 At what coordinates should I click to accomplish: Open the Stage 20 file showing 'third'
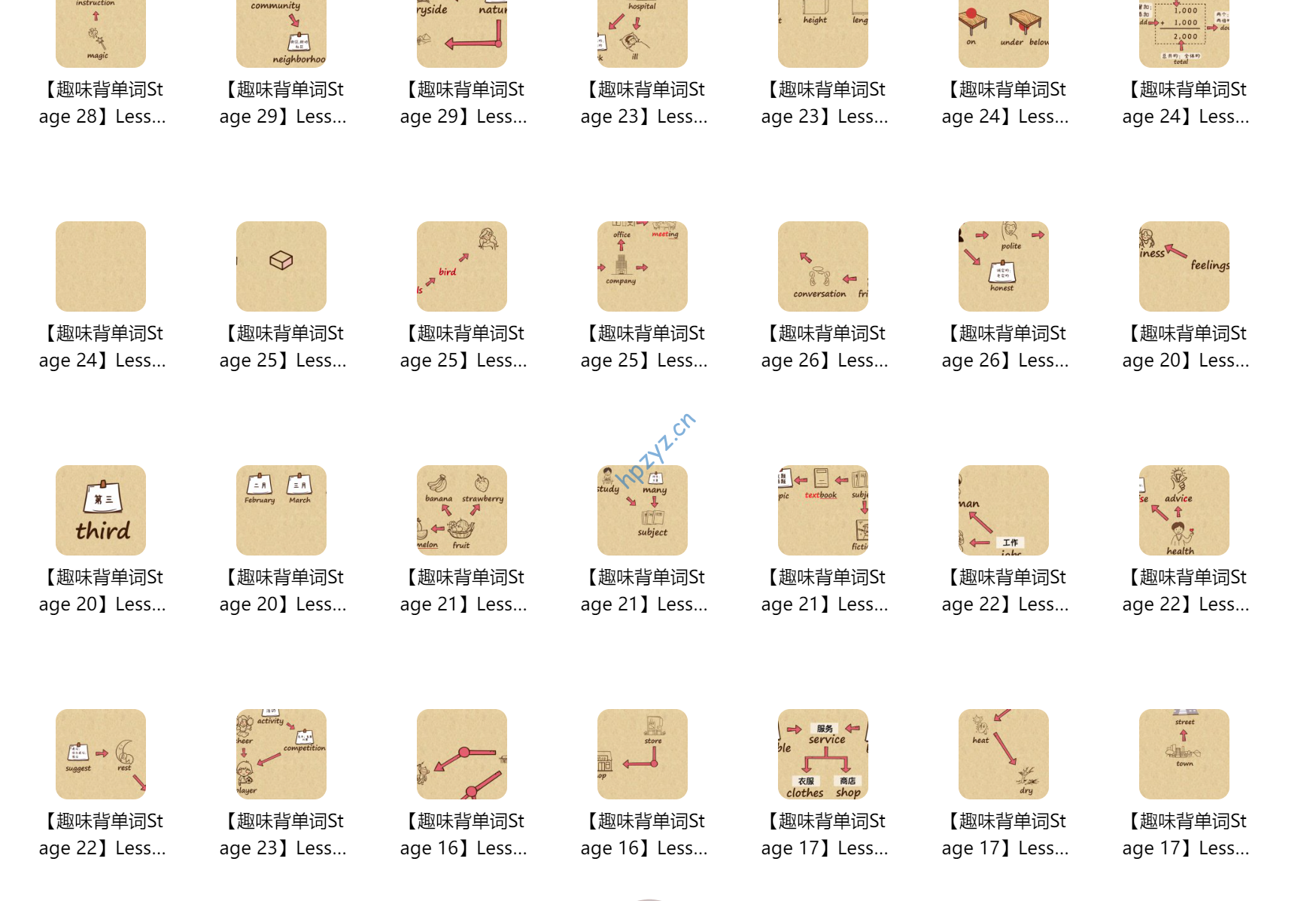coord(101,510)
